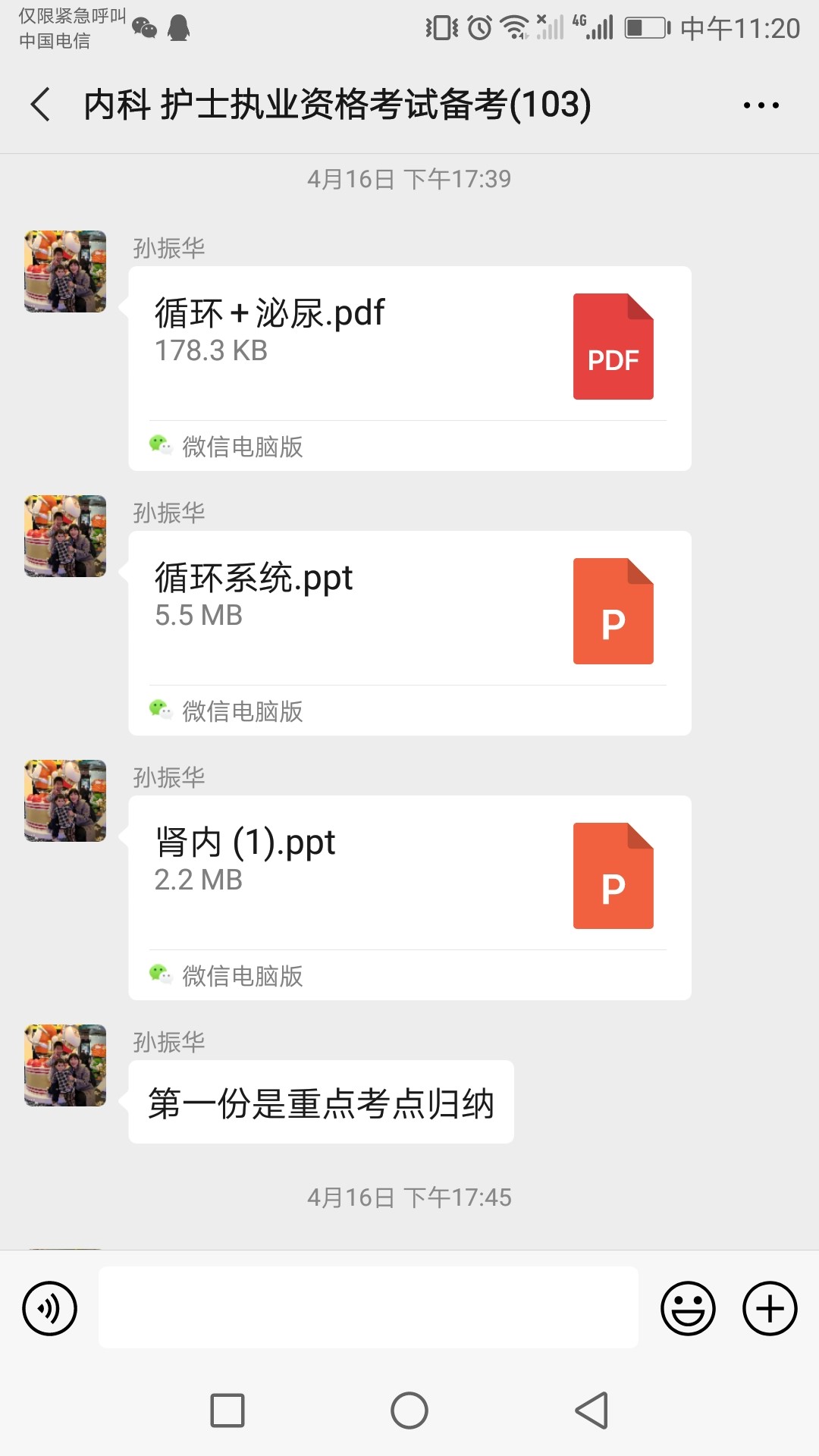This screenshot has height=1456, width=819.
Task: Tap the system home button
Action: [x=409, y=1410]
